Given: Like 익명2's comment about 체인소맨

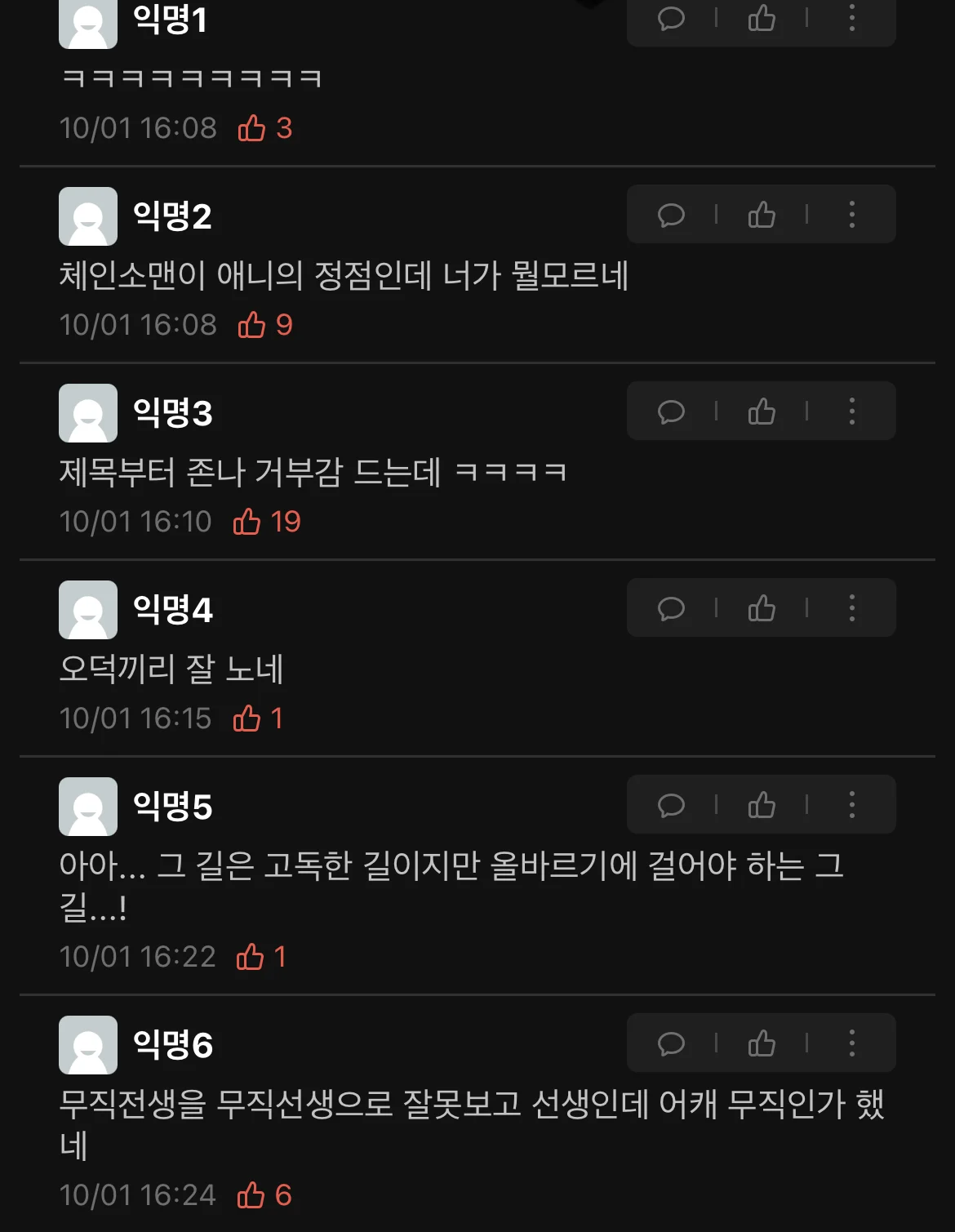Looking at the screenshot, I should (762, 215).
